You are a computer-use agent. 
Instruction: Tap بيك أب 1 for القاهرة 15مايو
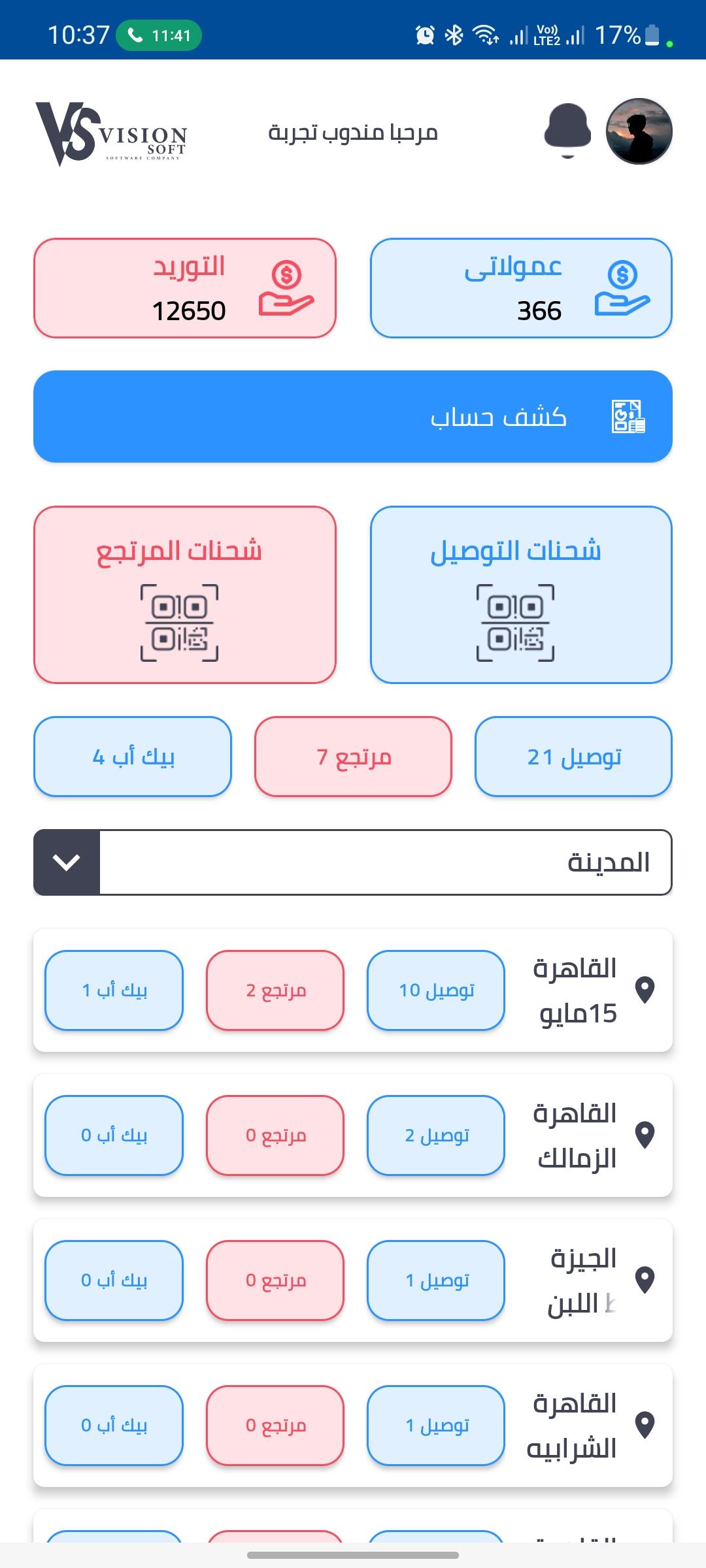click(x=114, y=990)
